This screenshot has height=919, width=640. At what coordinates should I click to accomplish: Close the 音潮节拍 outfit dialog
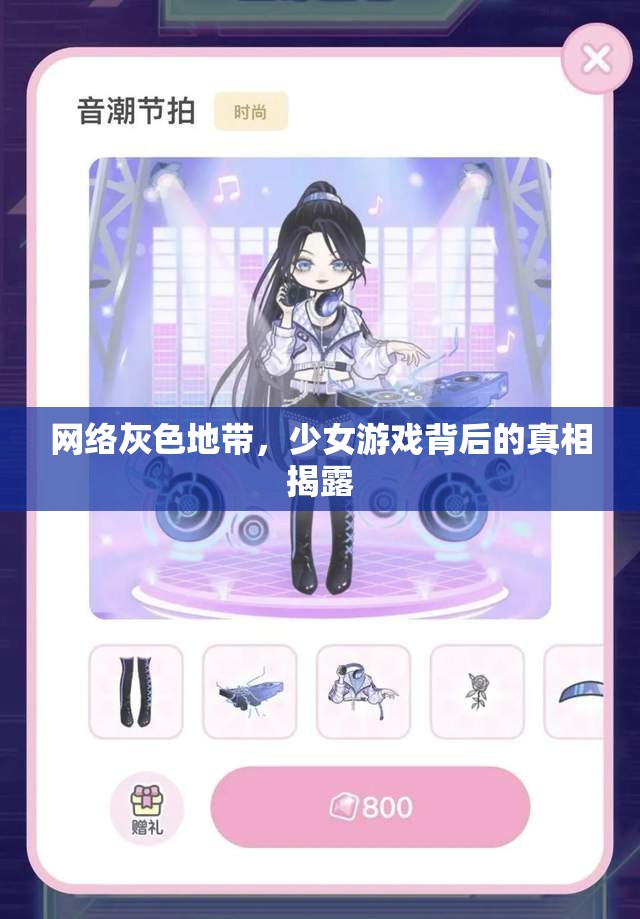tap(596, 60)
